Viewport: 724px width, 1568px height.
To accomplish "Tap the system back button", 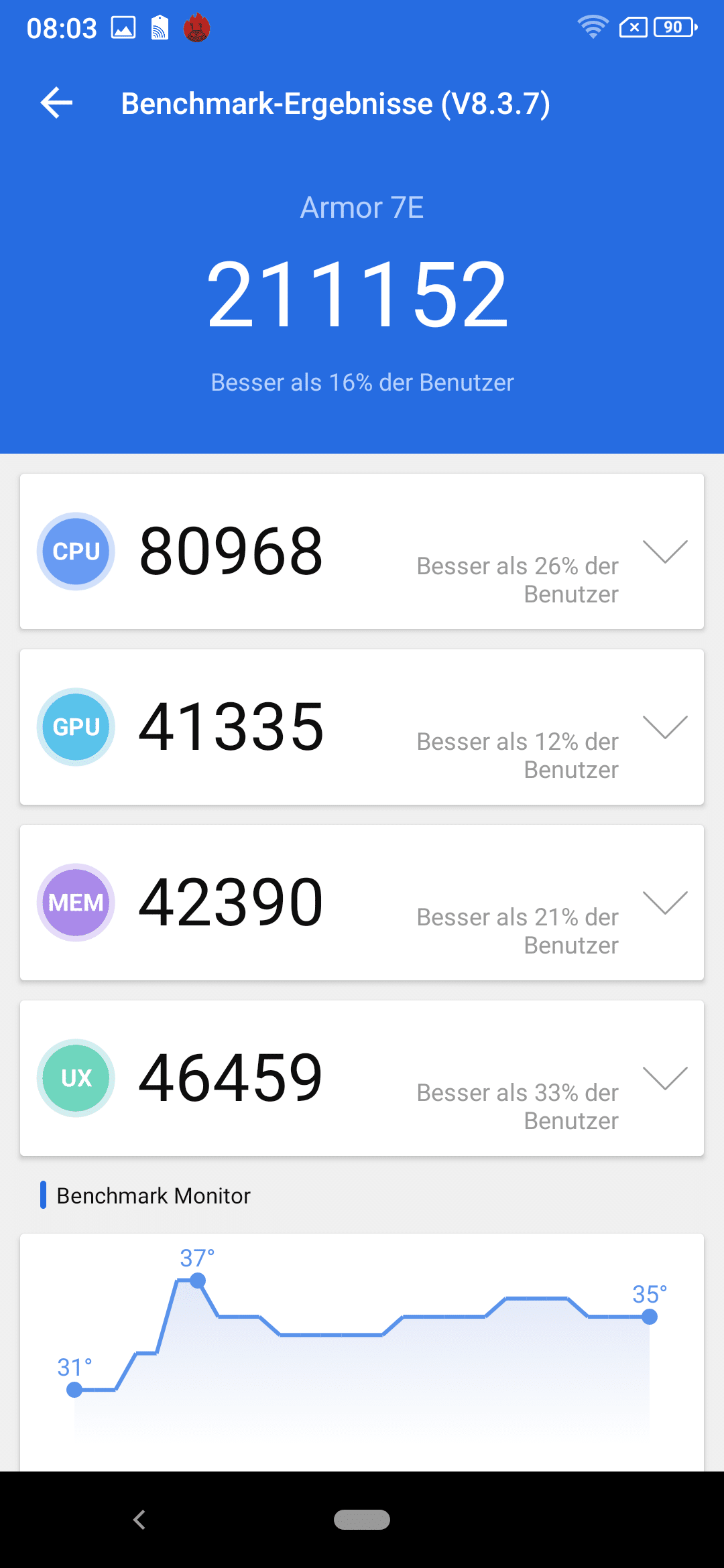I will point(139,1520).
